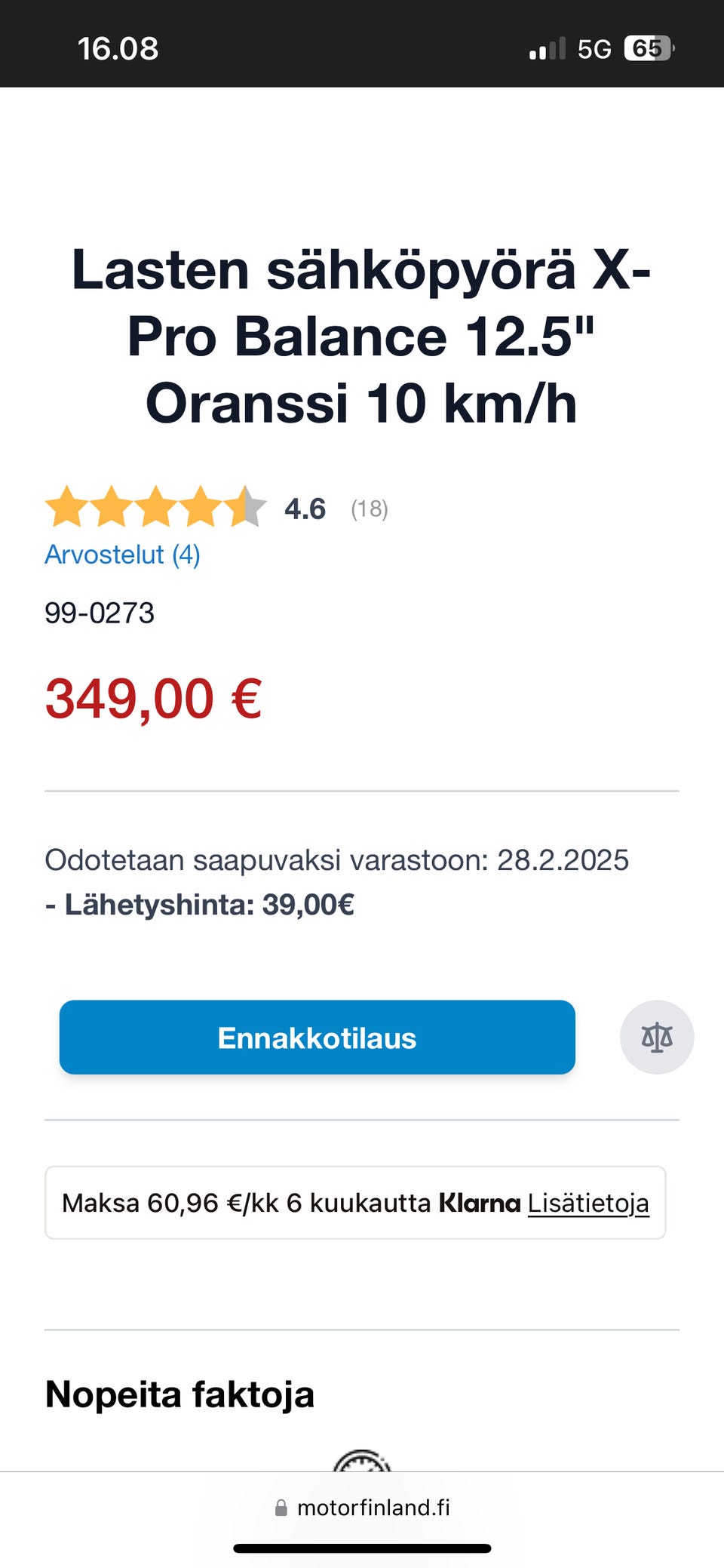
Task: Tap the 5G network indicator
Action: pyautogui.click(x=596, y=48)
